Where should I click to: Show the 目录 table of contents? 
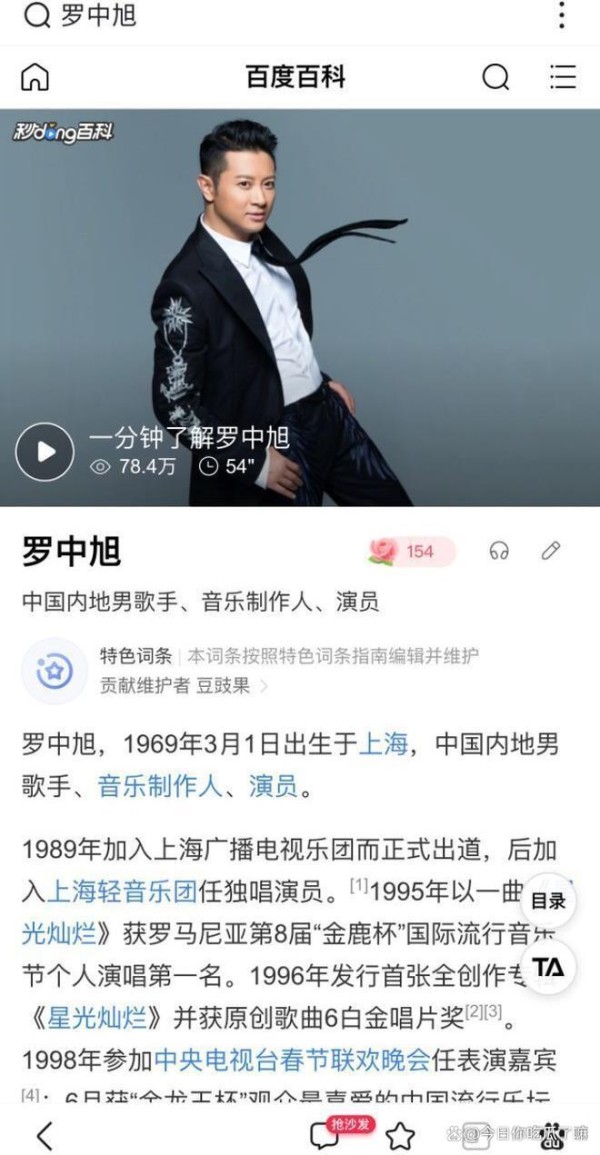(548, 900)
